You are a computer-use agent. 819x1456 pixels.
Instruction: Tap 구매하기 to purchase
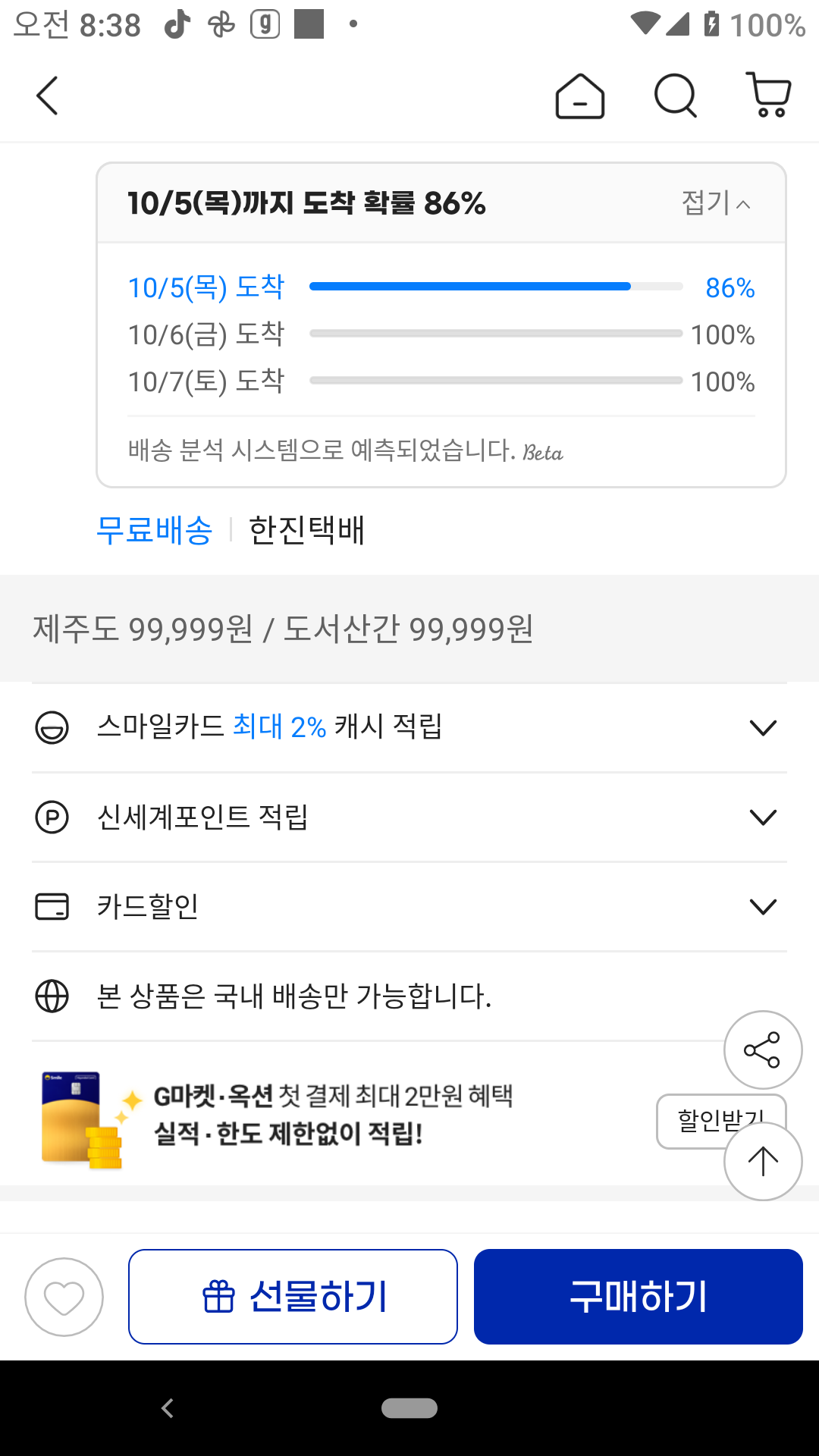click(x=639, y=1297)
